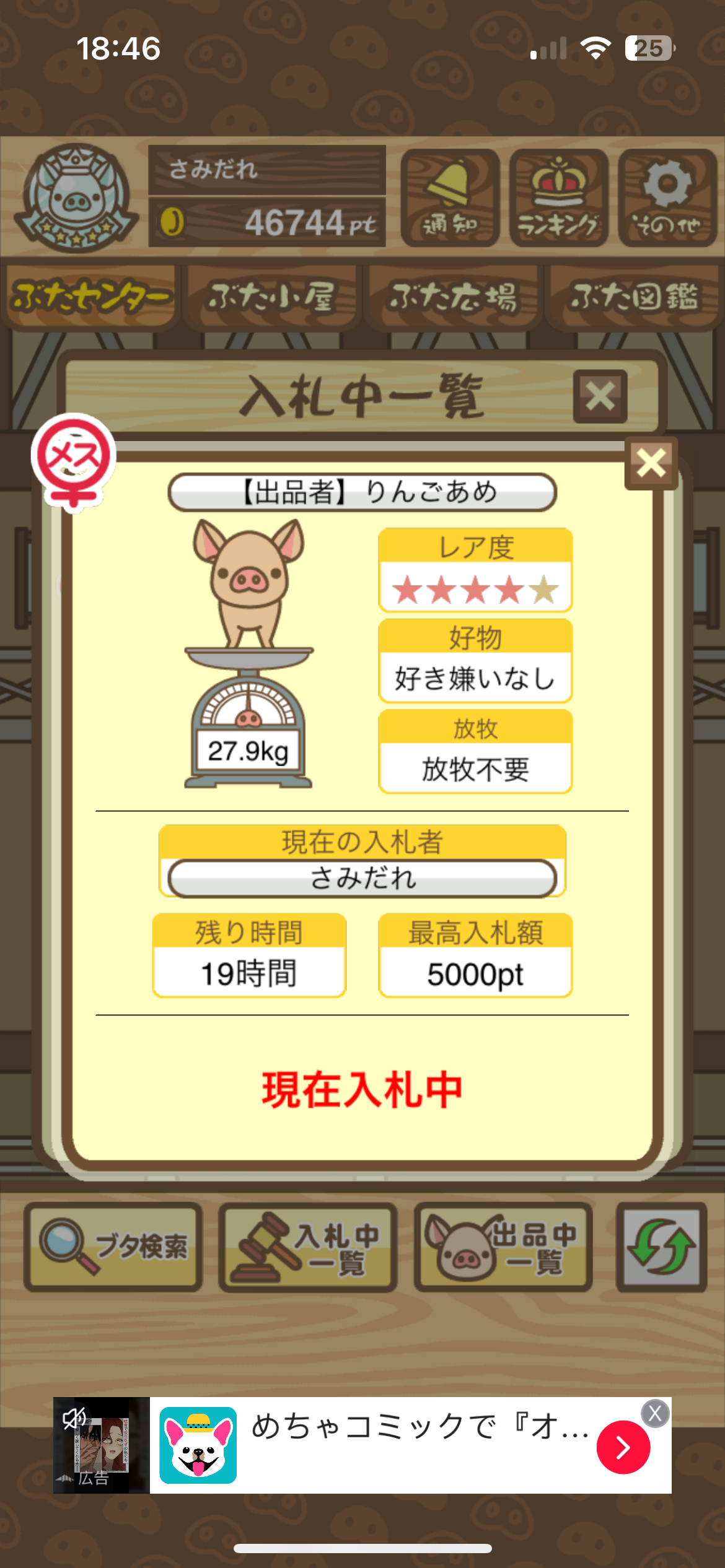Open the 通知 notifications bell
725x1568 pixels.
click(450, 198)
